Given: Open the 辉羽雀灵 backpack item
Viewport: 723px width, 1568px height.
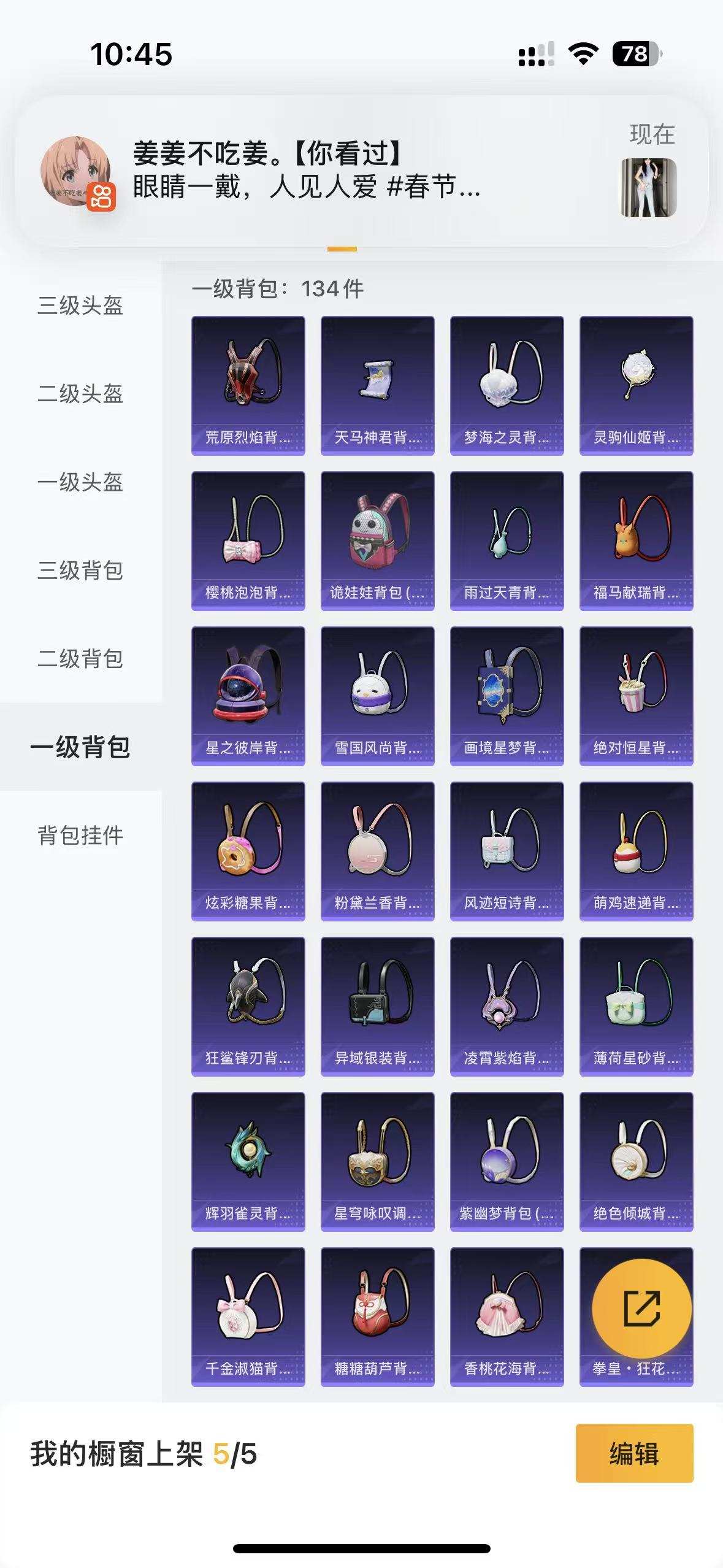Looking at the screenshot, I should coord(248,1161).
